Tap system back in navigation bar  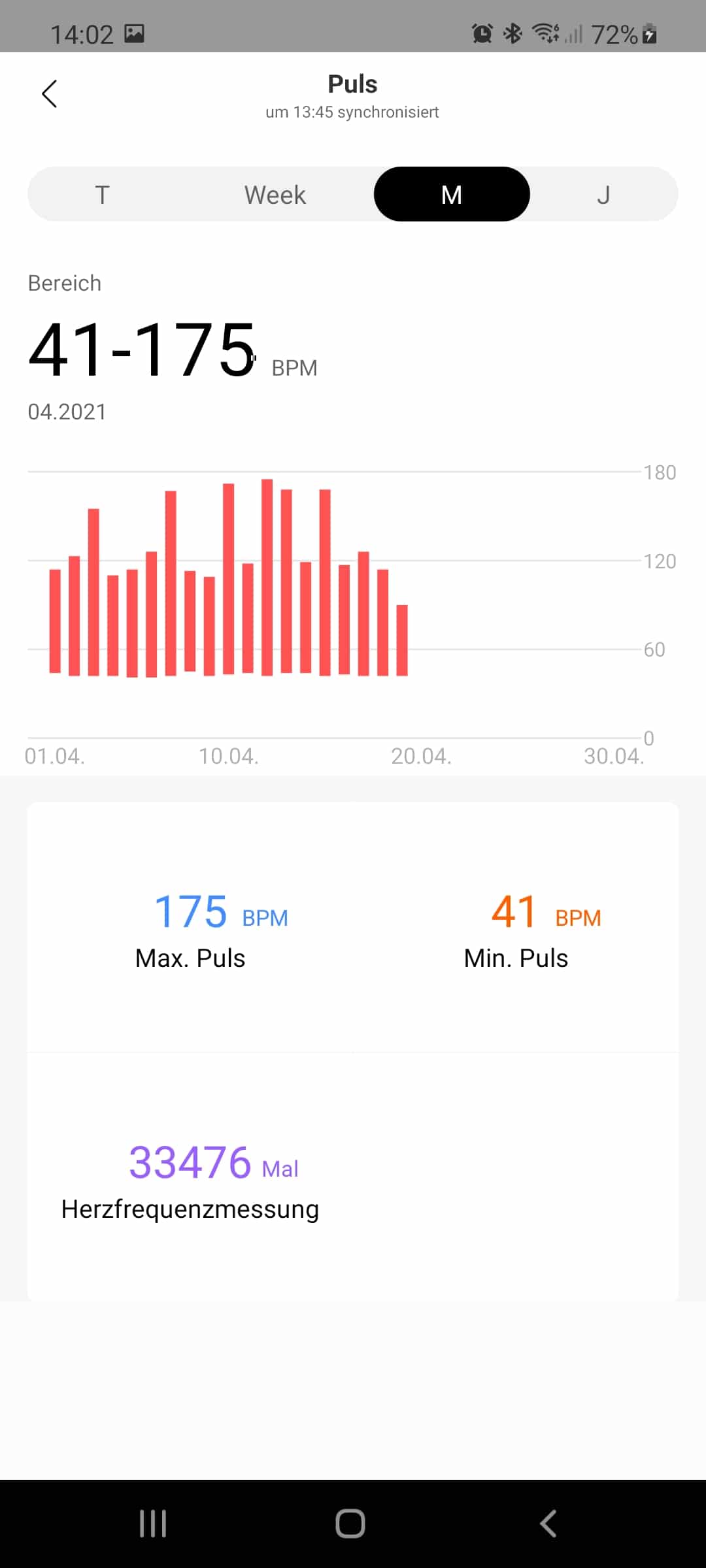pyautogui.click(x=548, y=1524)
